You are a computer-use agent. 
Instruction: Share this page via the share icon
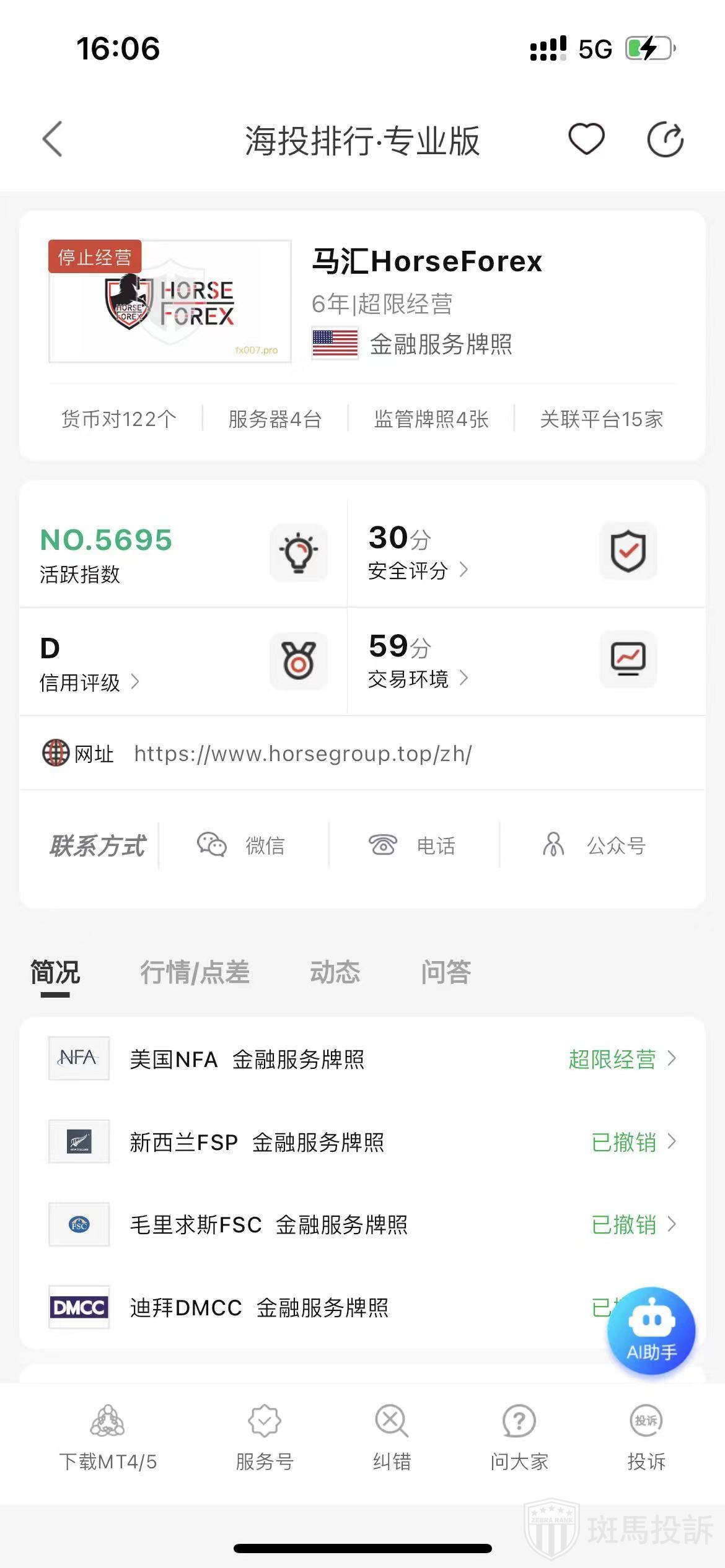[665, 139]
